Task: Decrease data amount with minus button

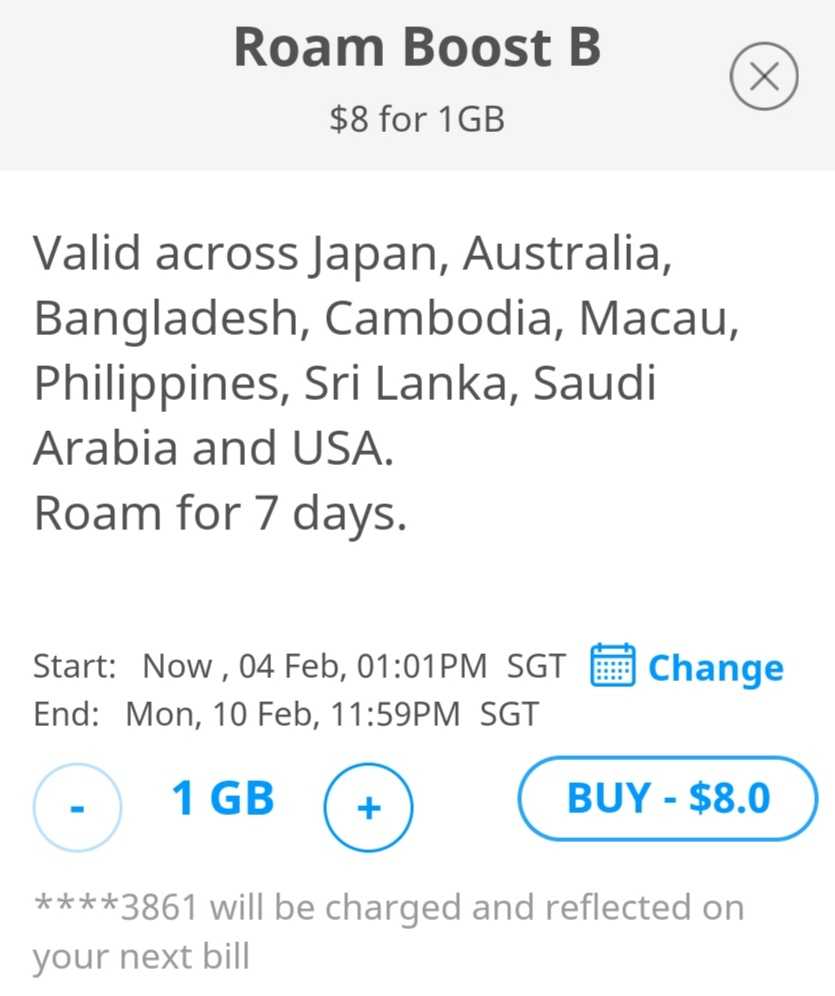Action: click(x=78, y=807)
